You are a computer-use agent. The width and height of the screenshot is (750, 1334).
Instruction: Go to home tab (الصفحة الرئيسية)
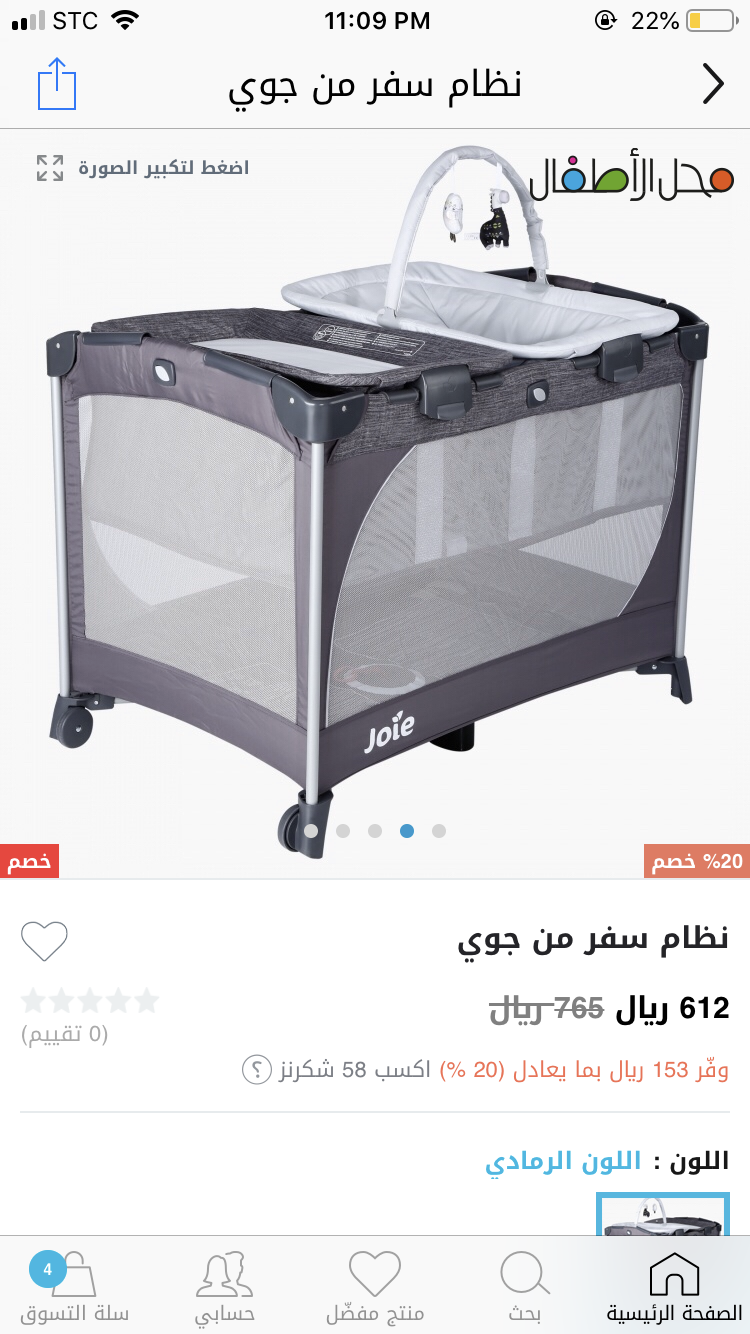click(x=674, y=1285)
